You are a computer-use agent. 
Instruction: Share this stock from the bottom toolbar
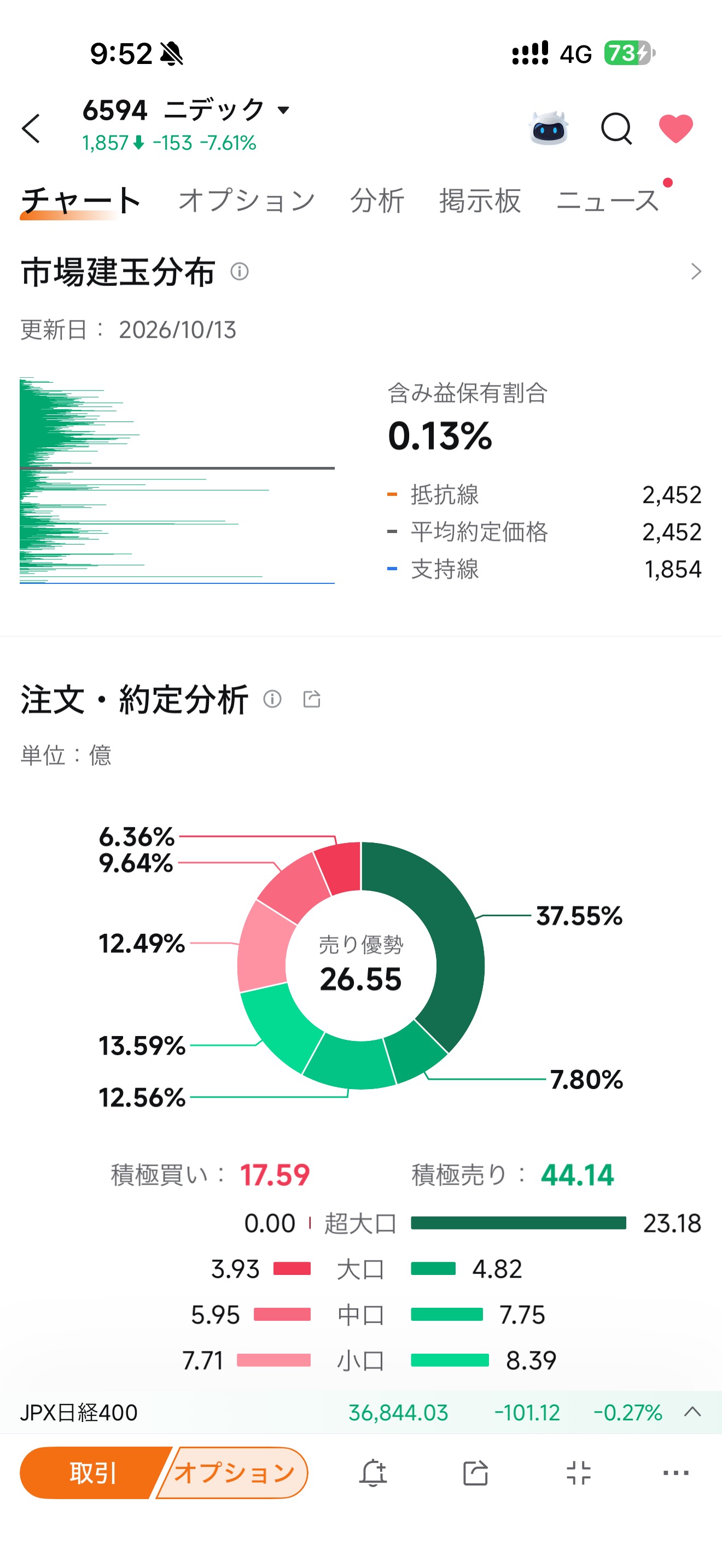[475, 1473]
